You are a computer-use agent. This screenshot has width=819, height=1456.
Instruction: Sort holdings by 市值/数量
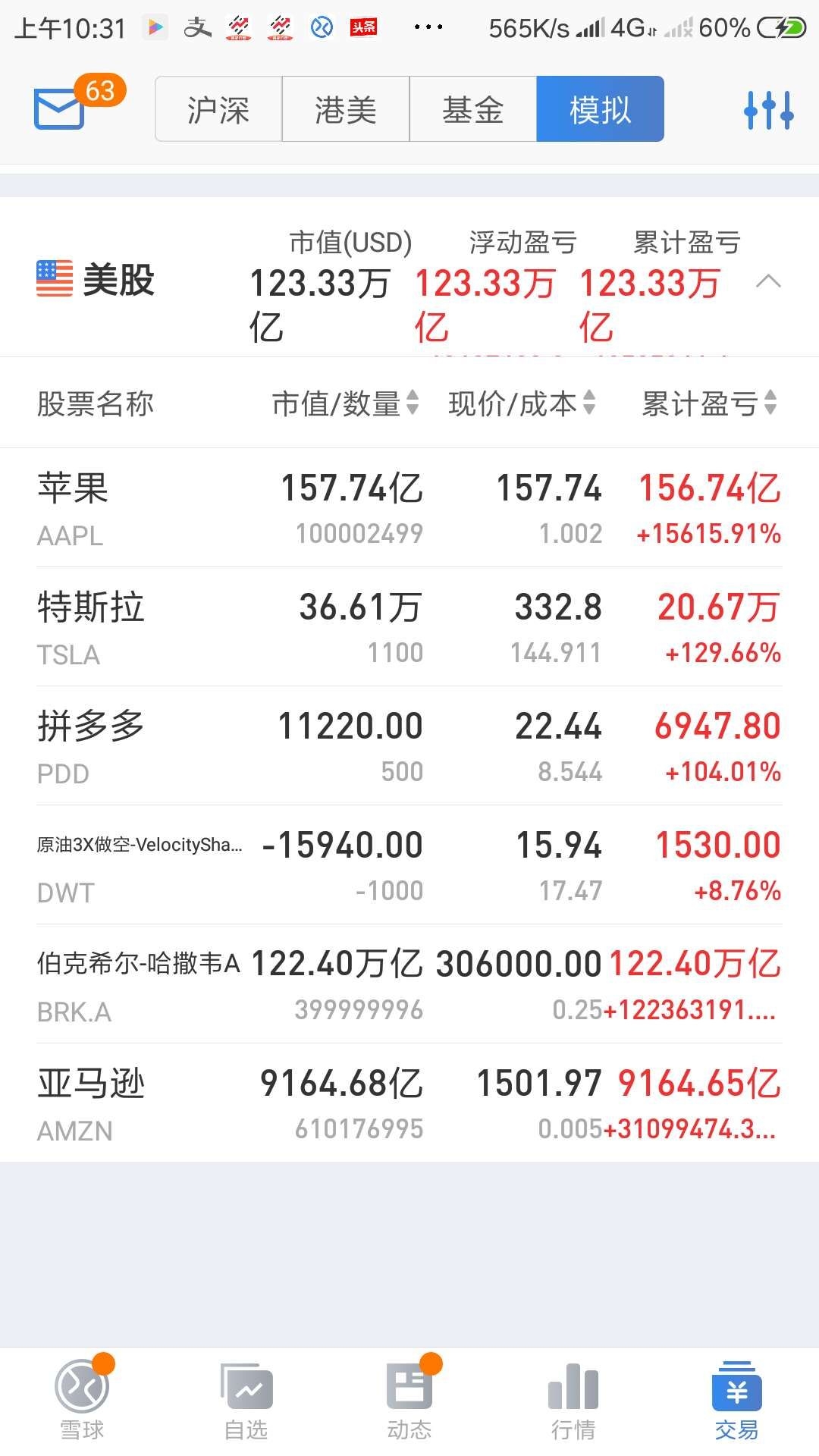(x=345, y=403)
